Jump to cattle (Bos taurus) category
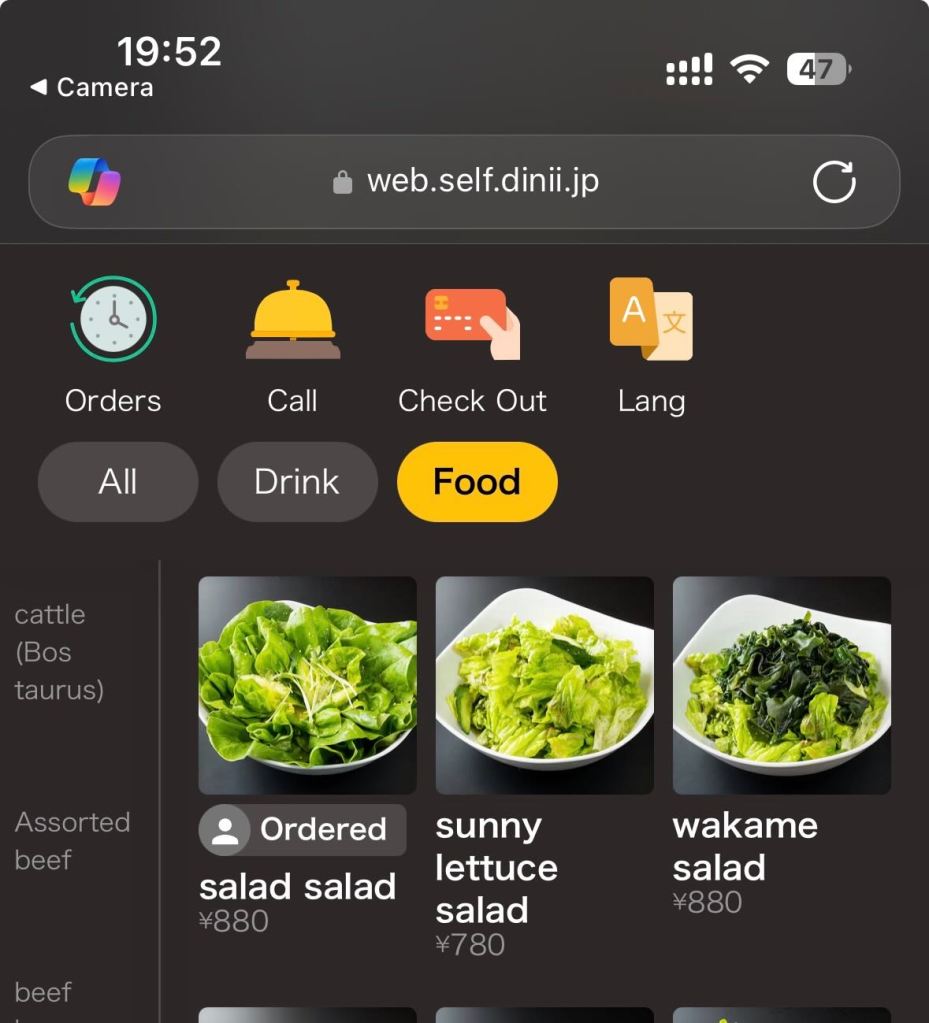 tap(59, 652)
